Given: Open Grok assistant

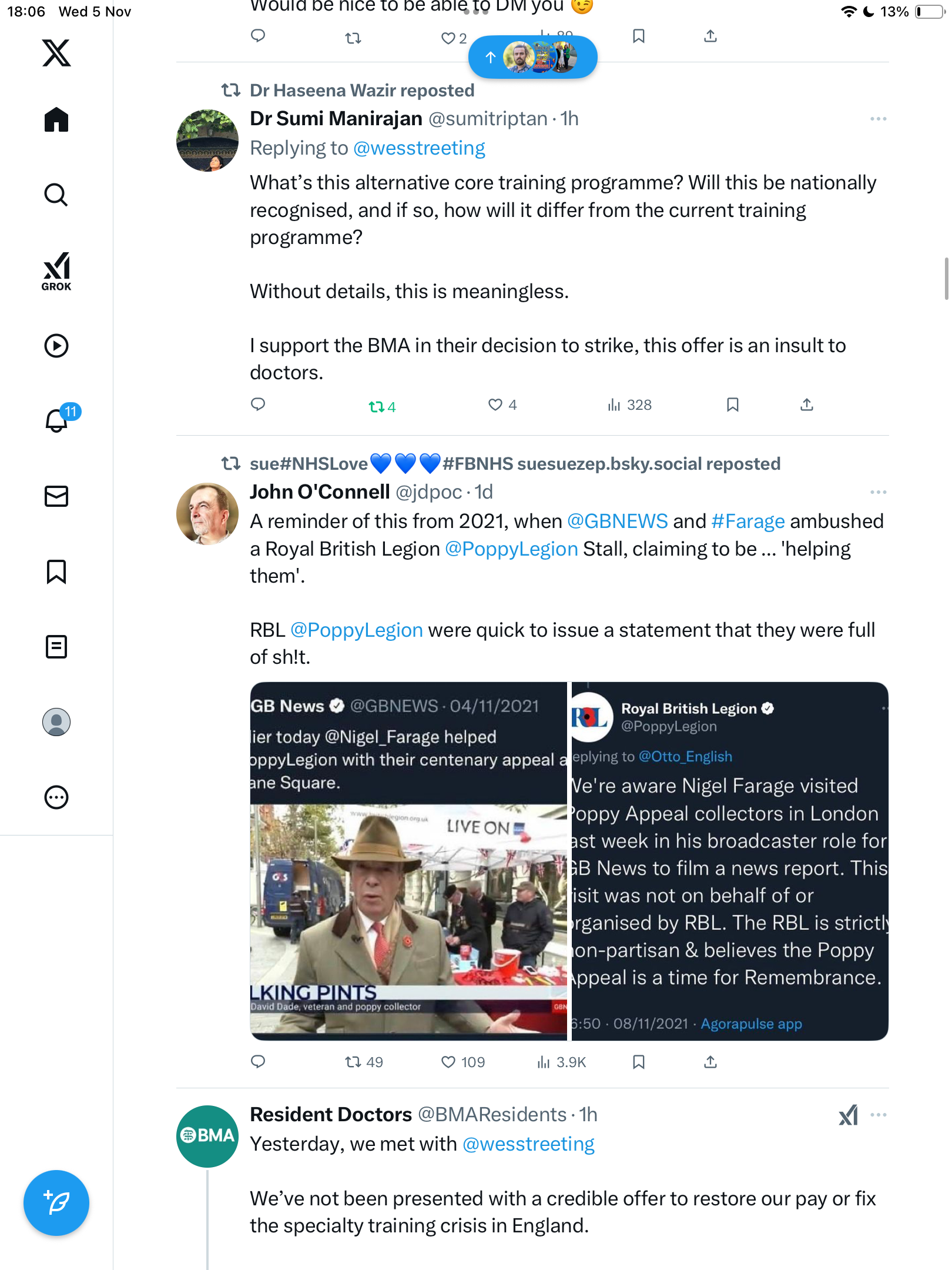Looking at the screenshot, I should tap(56, 271).
